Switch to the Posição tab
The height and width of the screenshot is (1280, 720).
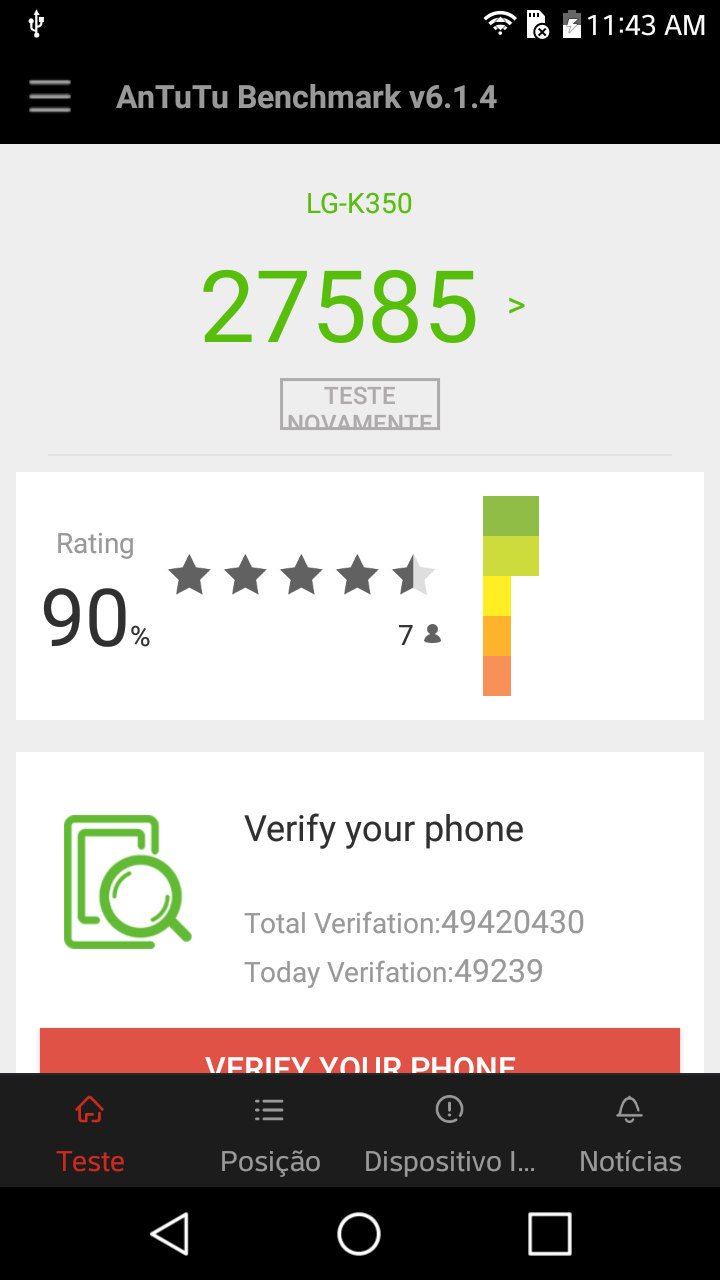click(270, 1131)
